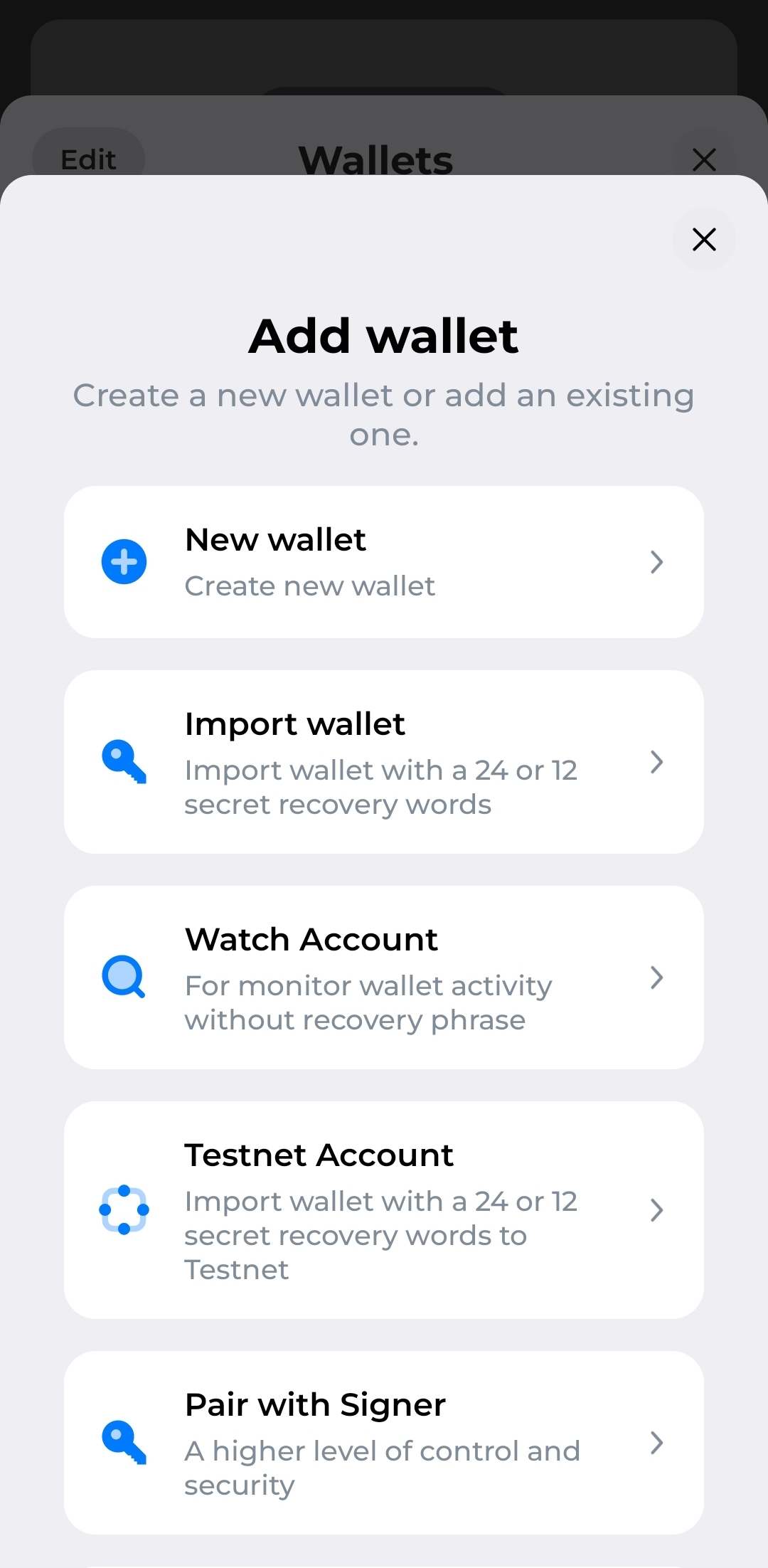Click the key icon next to Import wallet
Image resolution: width=768 pixels, height=1568 pixels.
124,762
